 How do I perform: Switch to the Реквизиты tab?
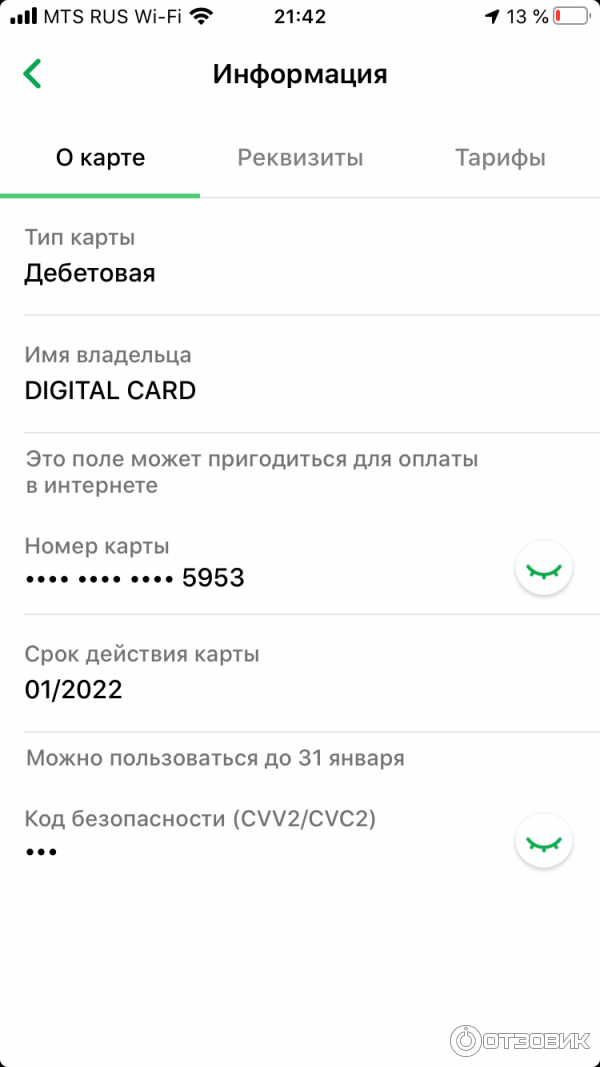pyautogui.click(x=300, y=158)
